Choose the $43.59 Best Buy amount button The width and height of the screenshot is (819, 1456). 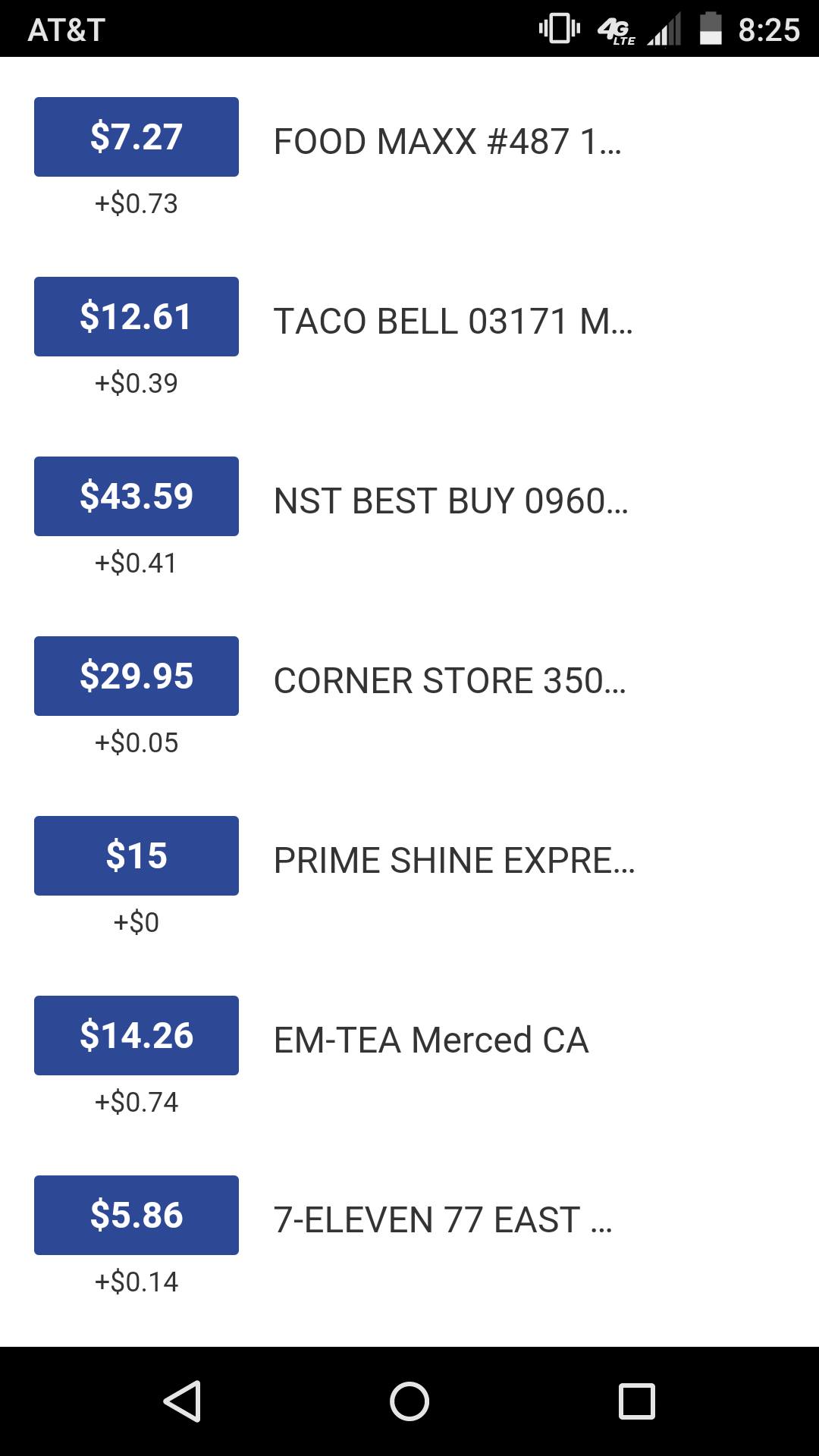click(136, 496)
